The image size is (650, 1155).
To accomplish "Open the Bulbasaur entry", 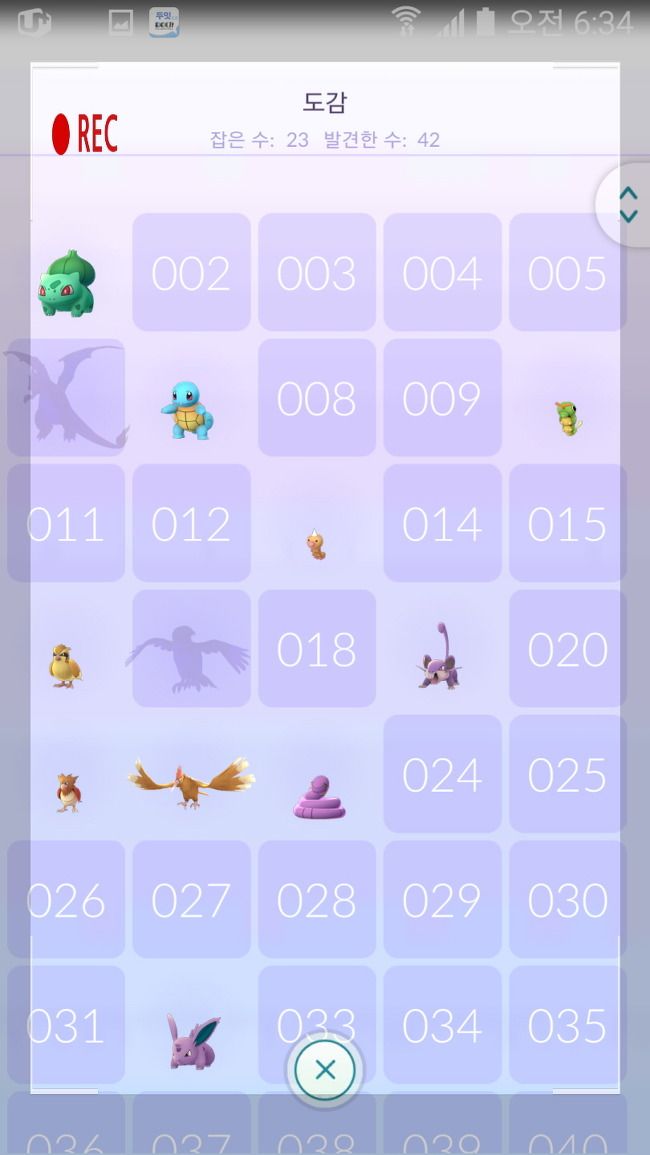I will [x=66, y=284].
